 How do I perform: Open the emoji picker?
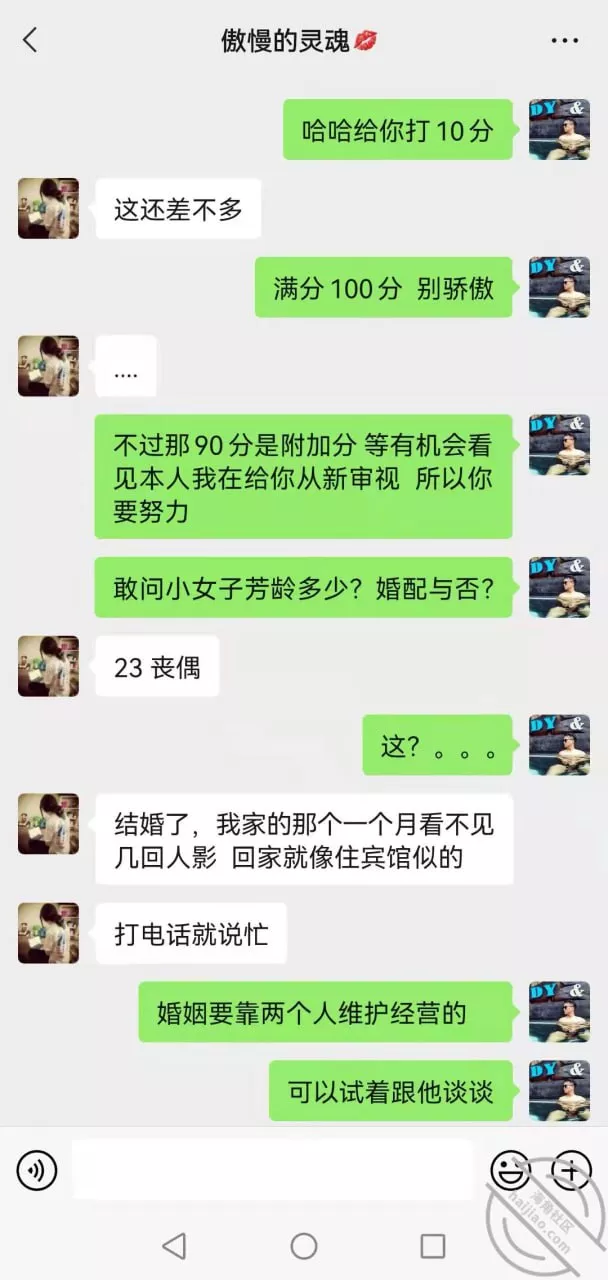pyautogui.click(x=509, y=1170)
